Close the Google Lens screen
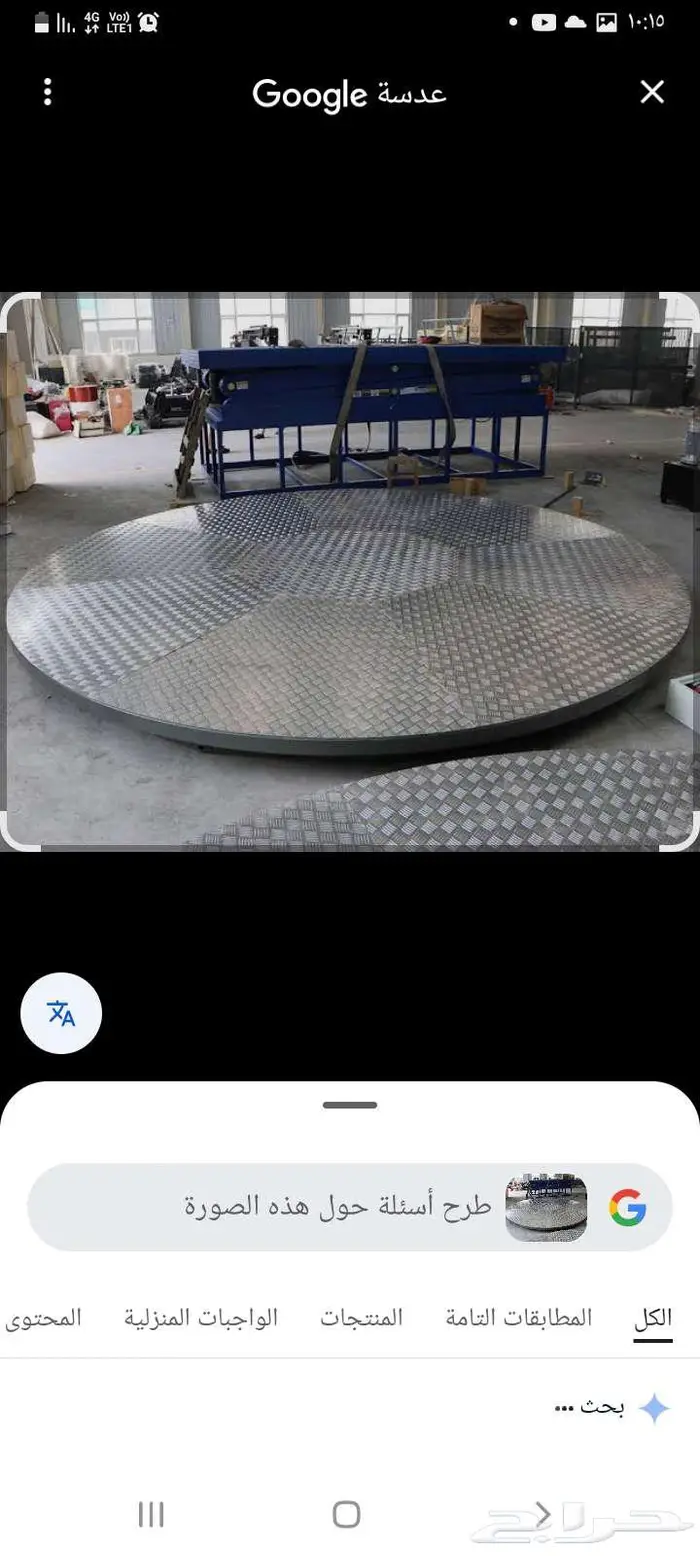The image size is (700, 1556). [x=652, y=93]
